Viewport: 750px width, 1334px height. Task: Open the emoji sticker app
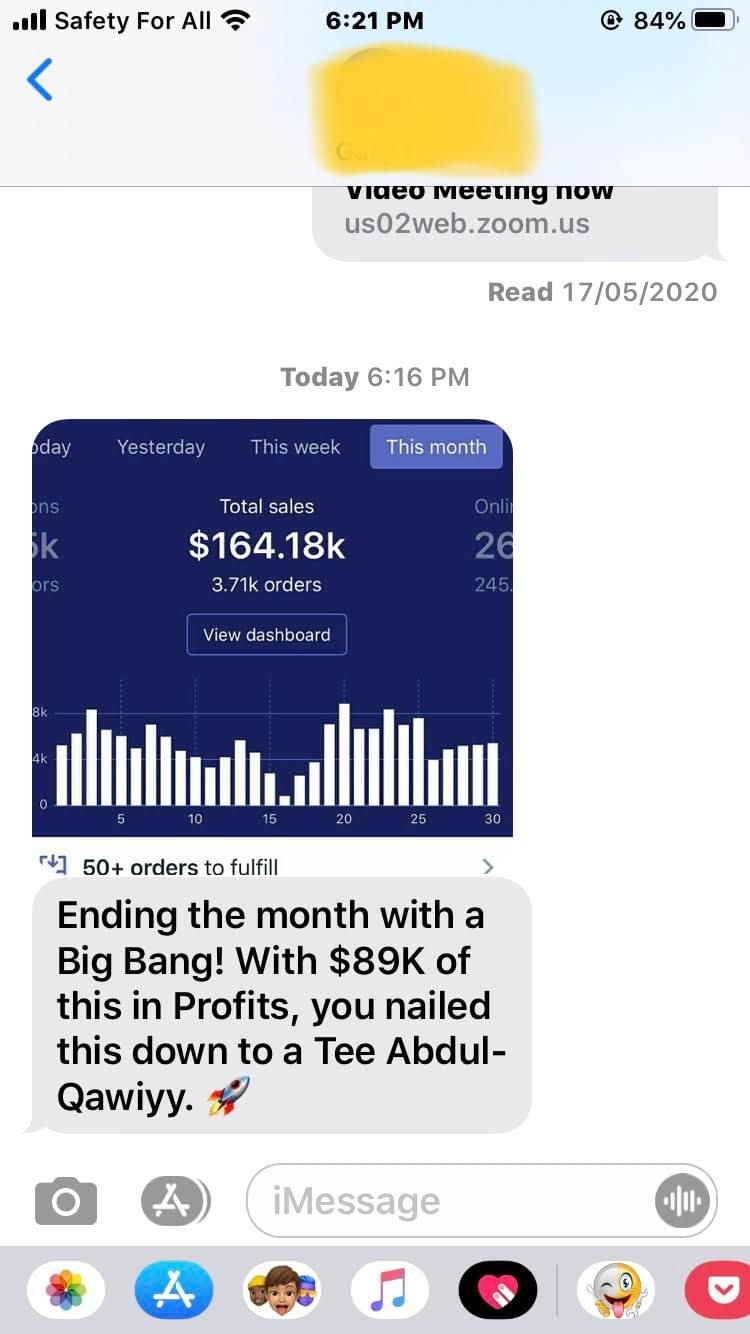(x=616, y=1291)
